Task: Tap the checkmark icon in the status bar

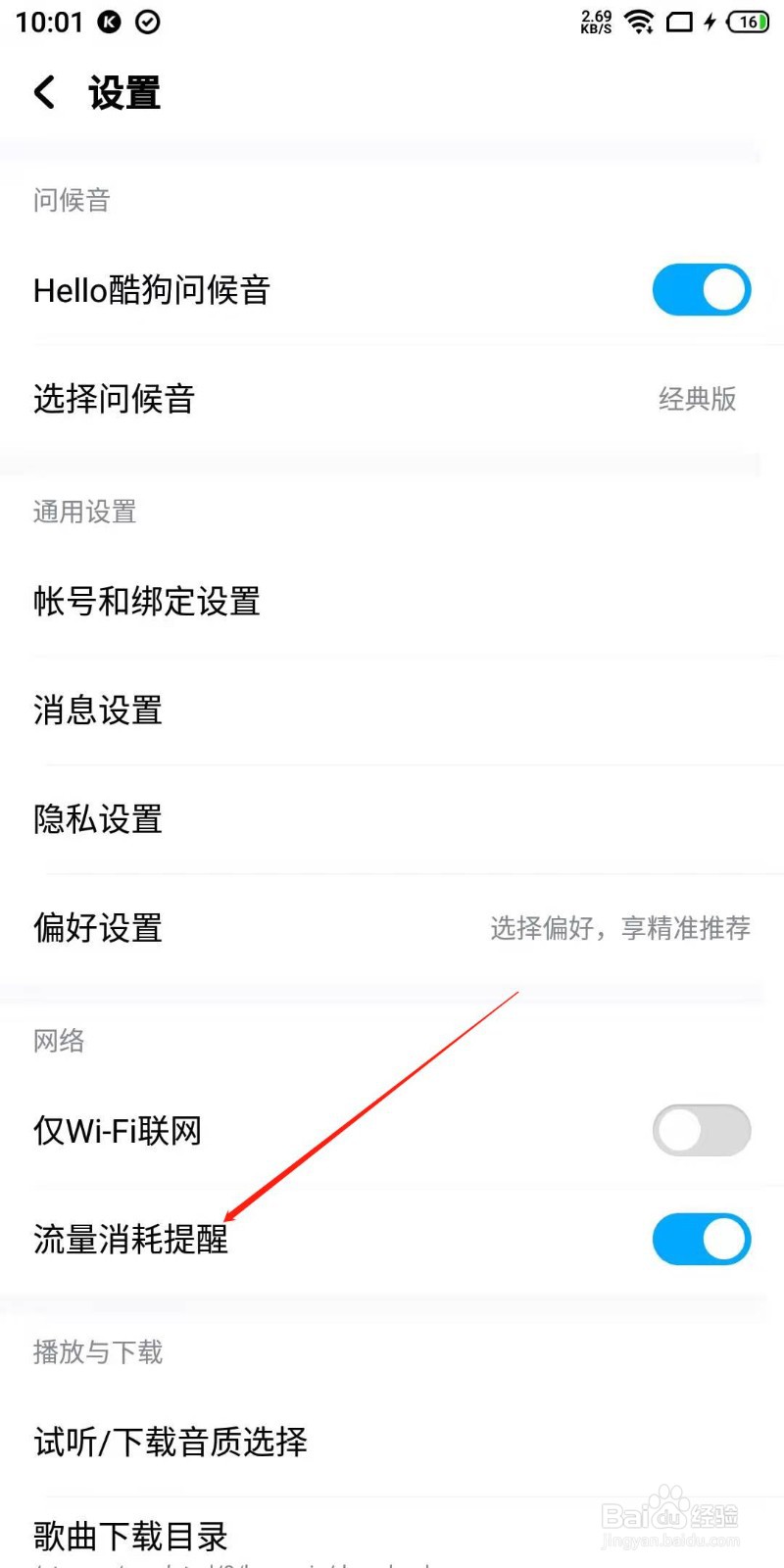Action: [148, 22]
